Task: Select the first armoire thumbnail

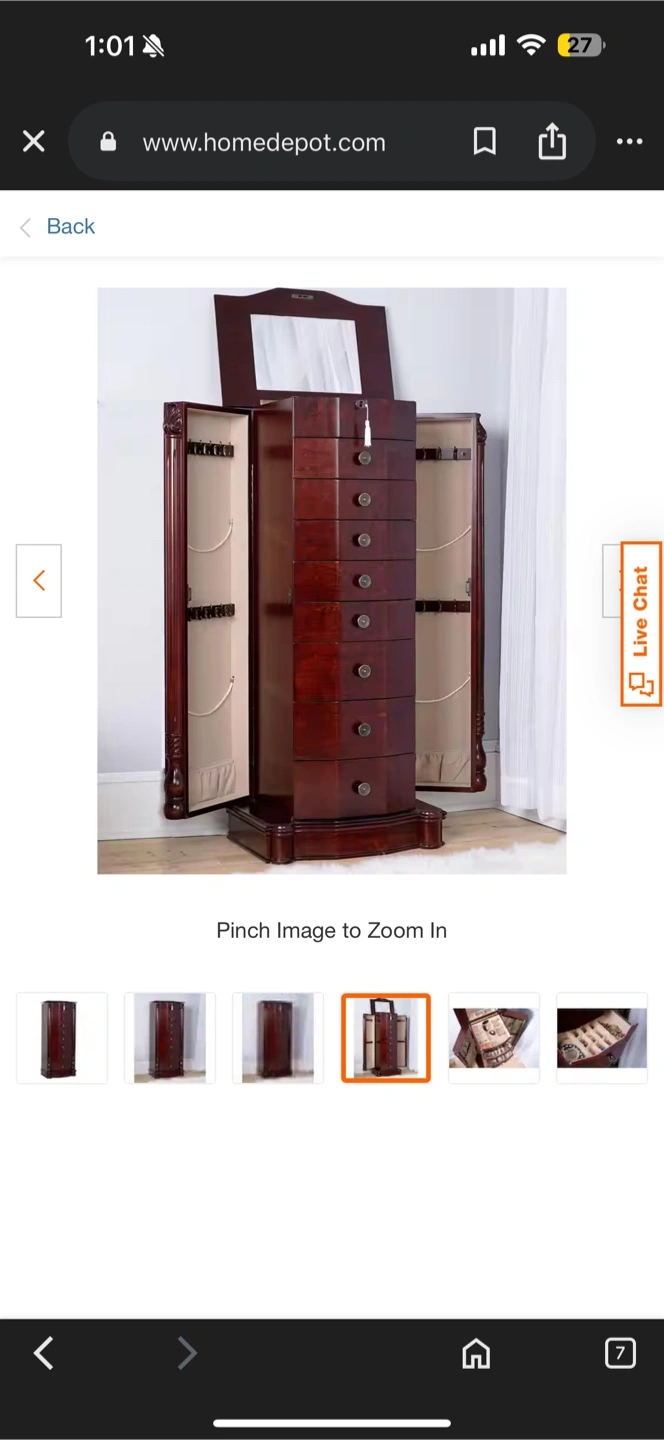Action: click(61, 1038)
